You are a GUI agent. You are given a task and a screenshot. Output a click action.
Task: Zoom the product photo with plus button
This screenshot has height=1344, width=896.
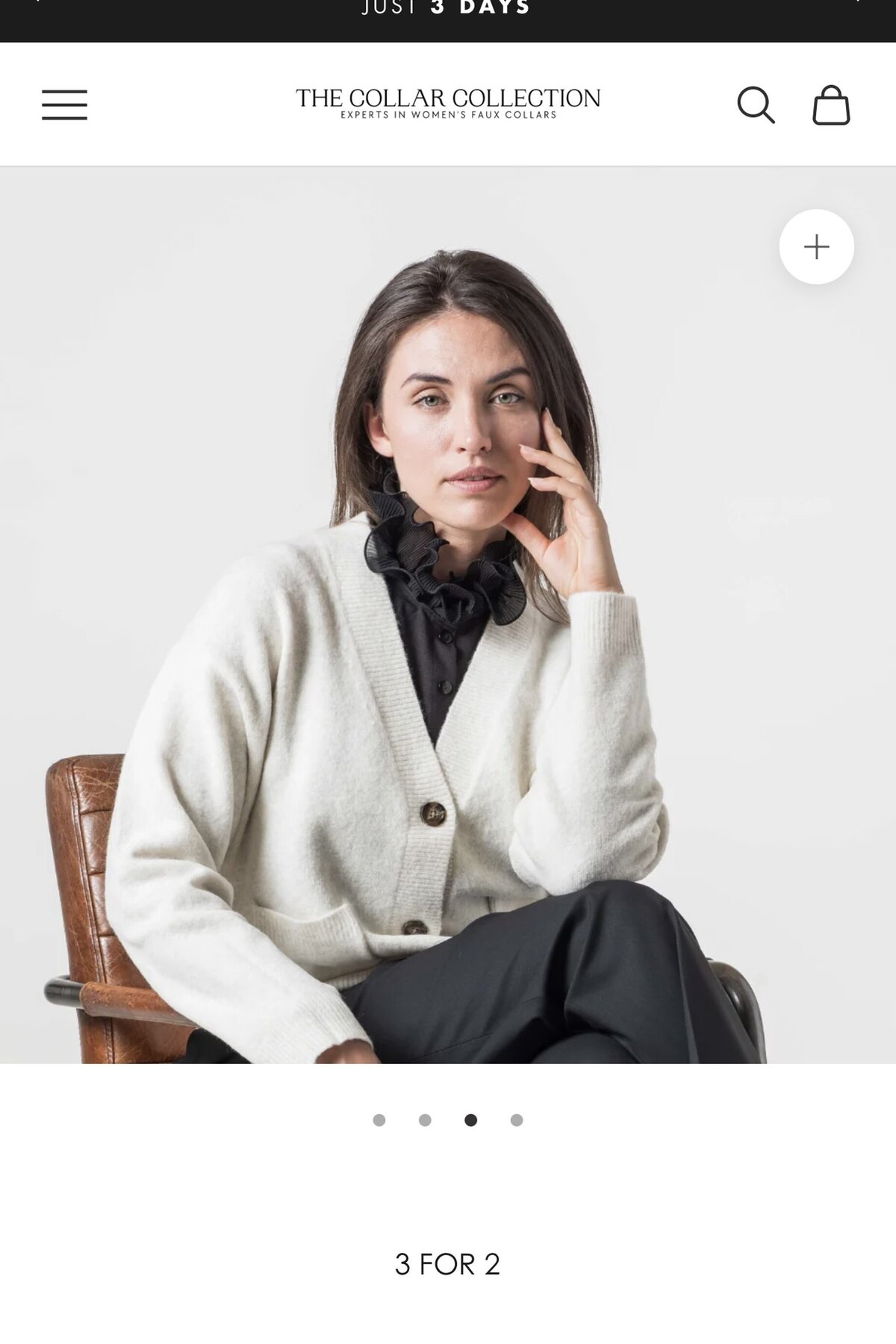coord(816,246)
